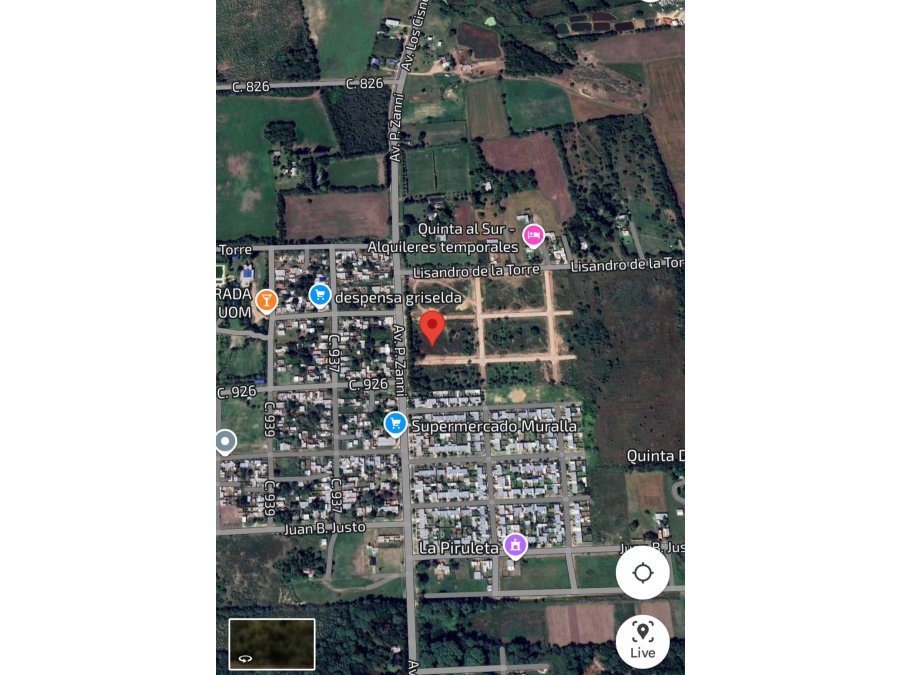The width and height of the screenshot is (900, 675).
Task: Select the orange cocktail bar marker
Action: tap(266, 300)
